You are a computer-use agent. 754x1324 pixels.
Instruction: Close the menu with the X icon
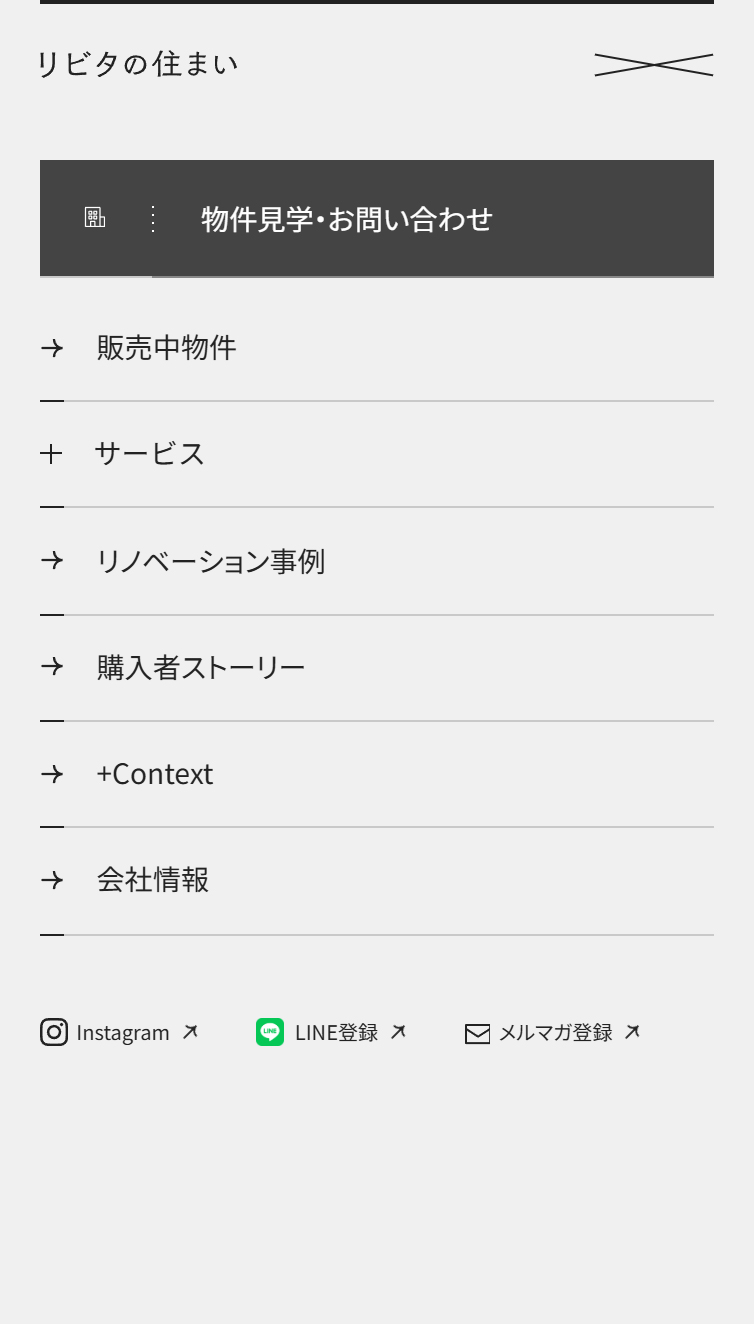coord(654,64)
